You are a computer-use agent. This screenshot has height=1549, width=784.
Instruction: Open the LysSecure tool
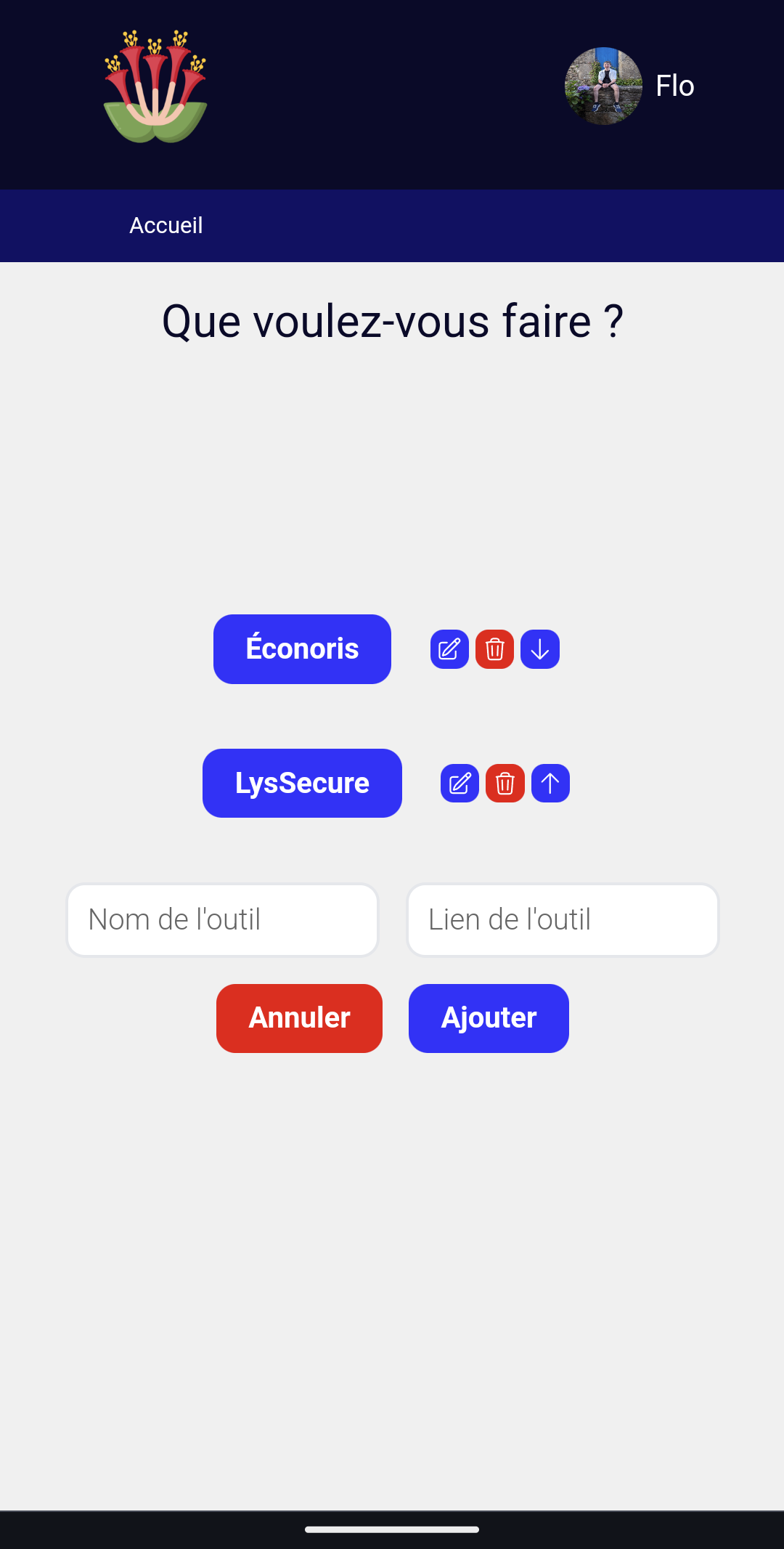(x=301, y=783)
